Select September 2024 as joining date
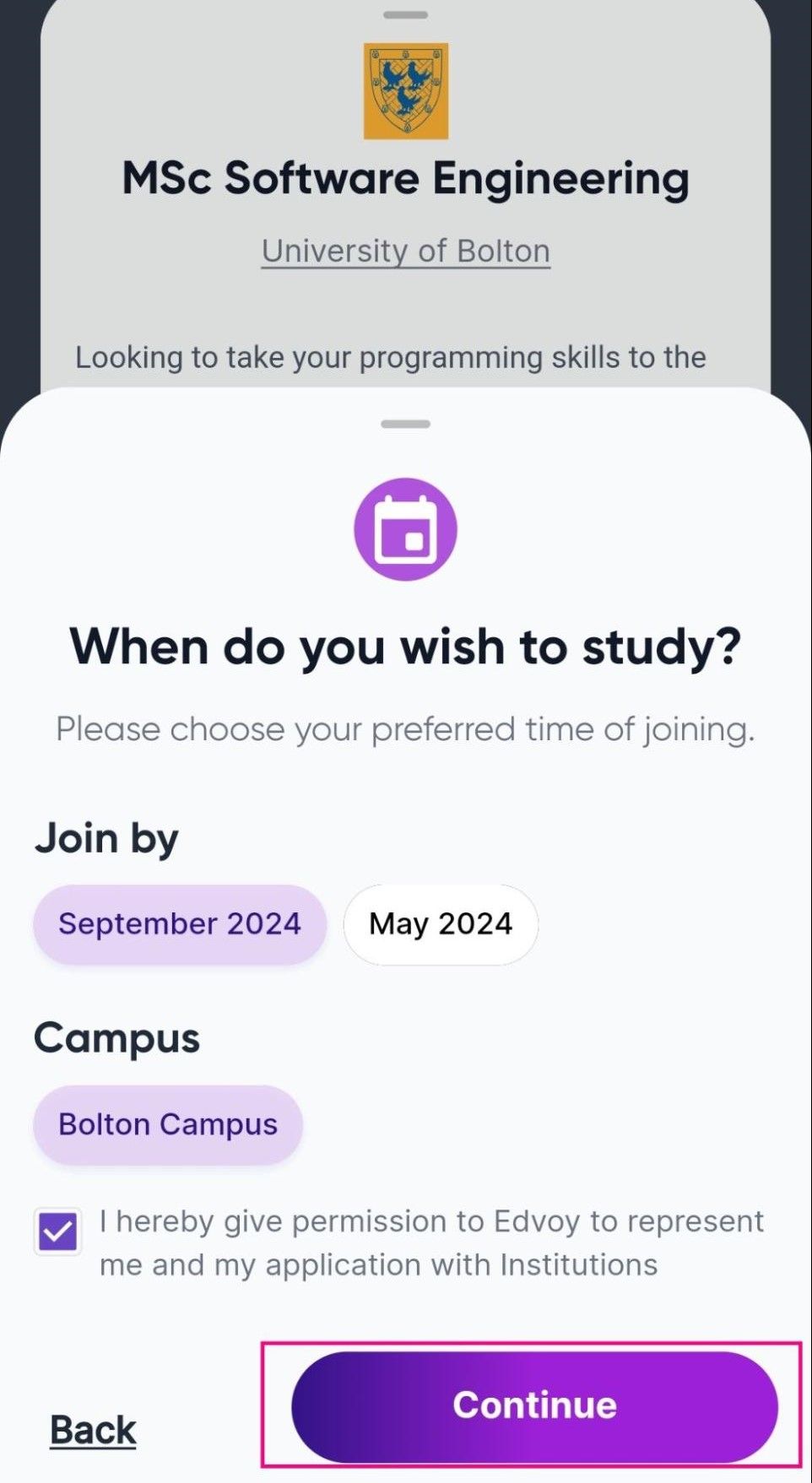Viewport: 812px width, 1483px height. [x=180, y=924]
